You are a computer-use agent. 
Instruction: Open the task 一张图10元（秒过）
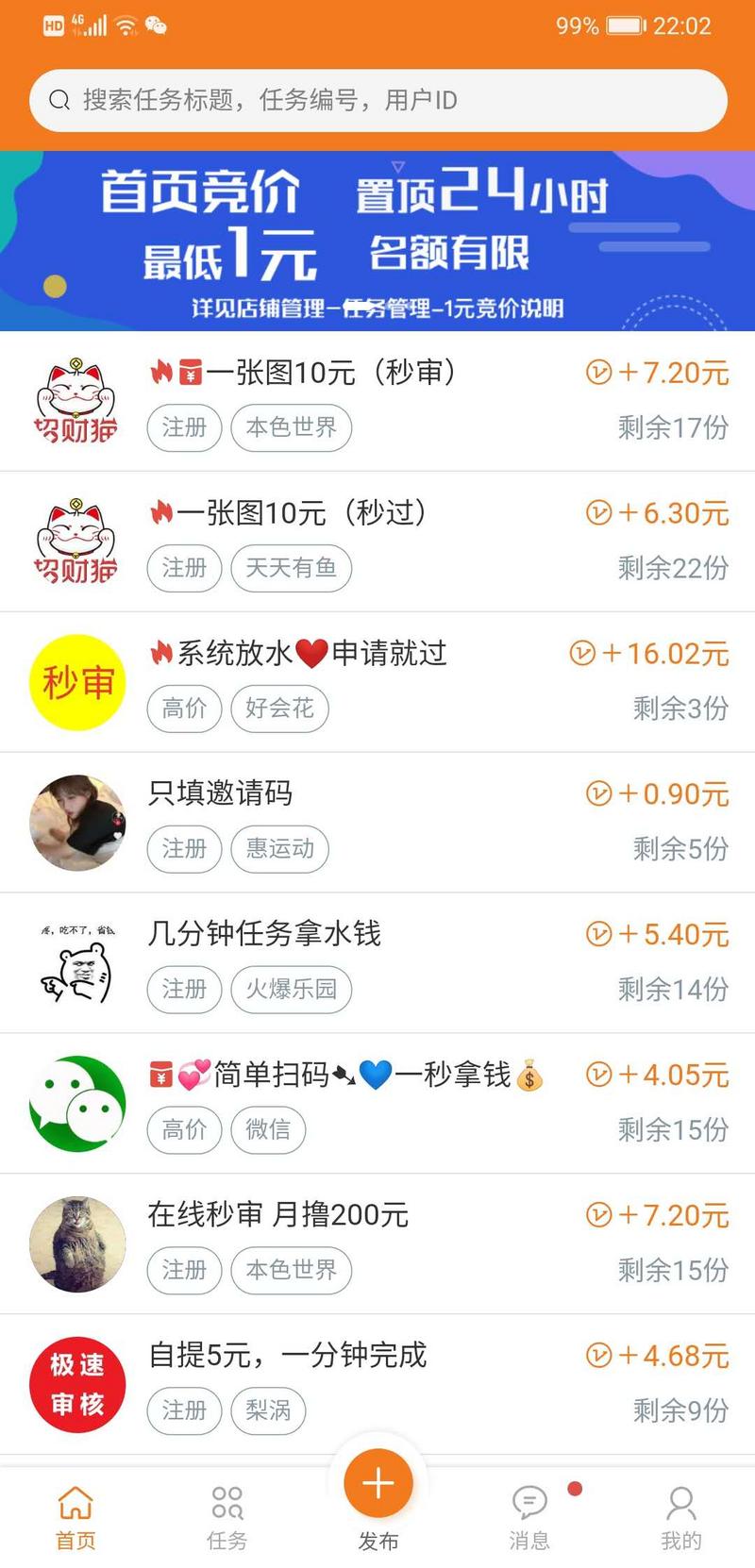coord(377,541)
